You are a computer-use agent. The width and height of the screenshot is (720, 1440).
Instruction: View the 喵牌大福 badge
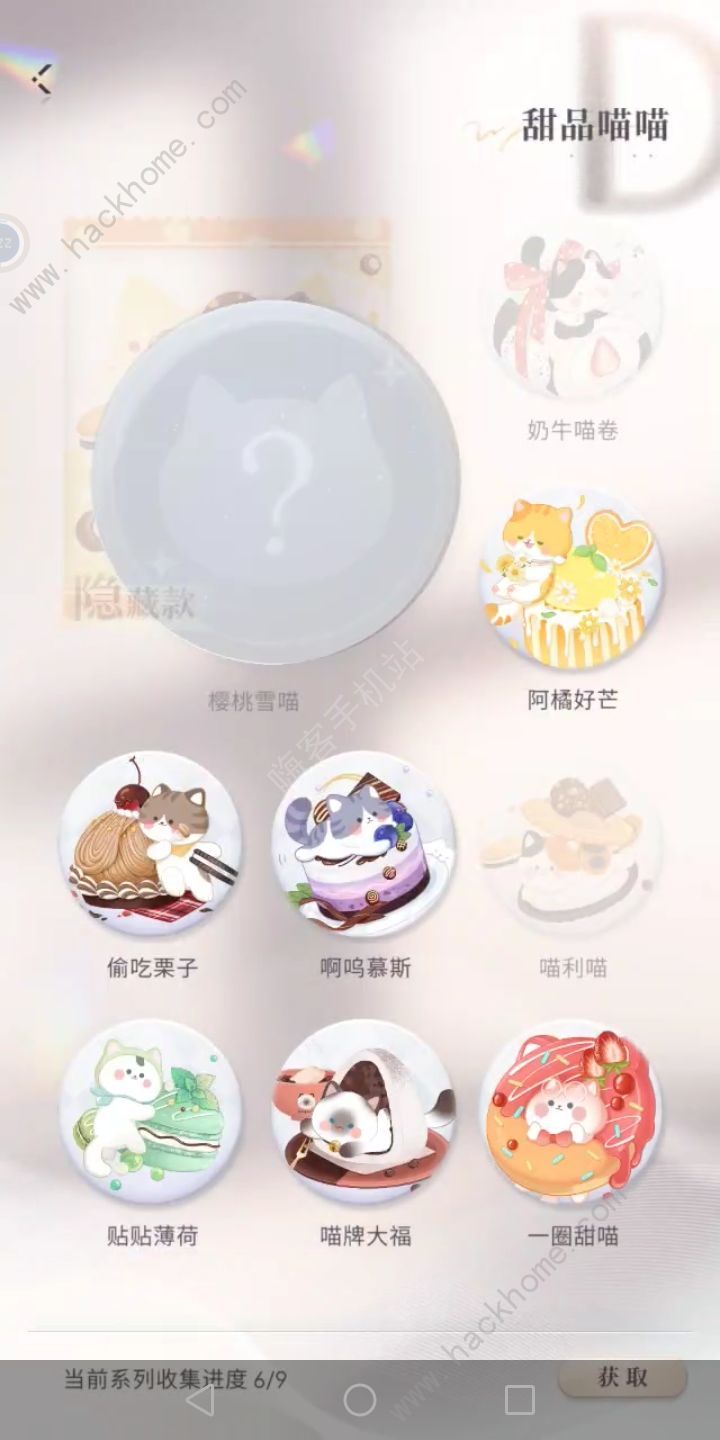(x=364, y=1110)
